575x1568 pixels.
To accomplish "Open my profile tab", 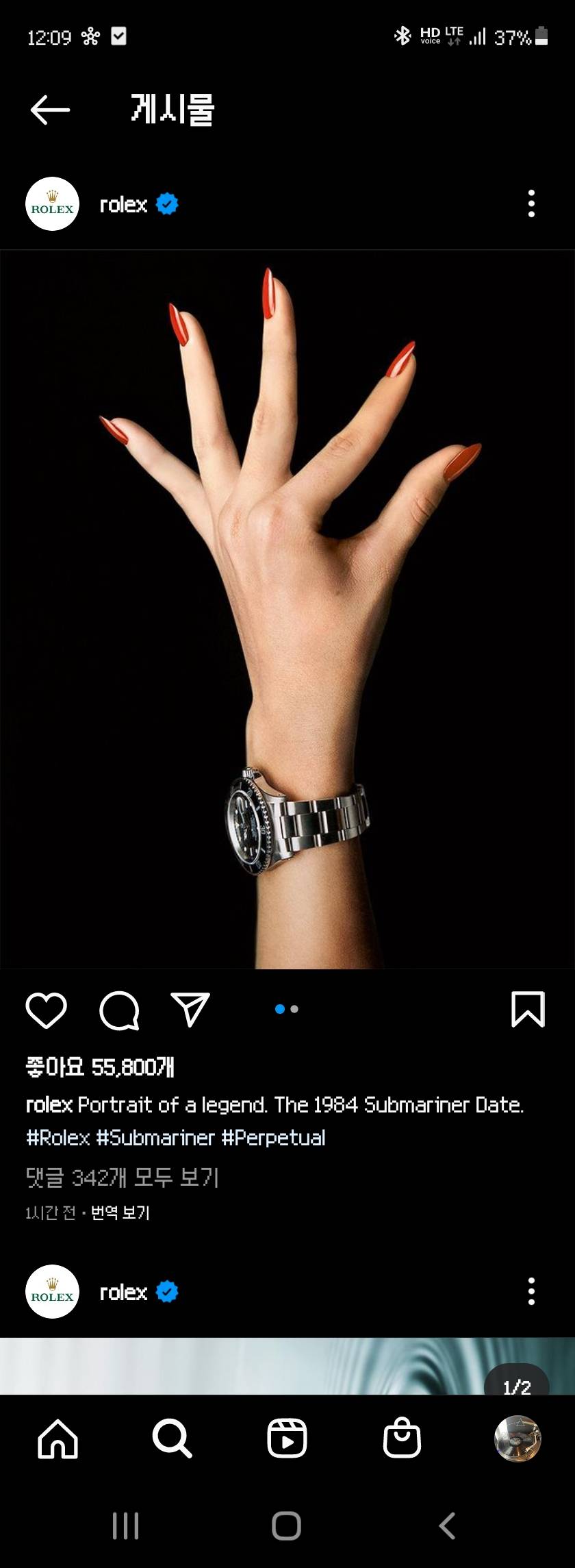I will click(517, 1438).
